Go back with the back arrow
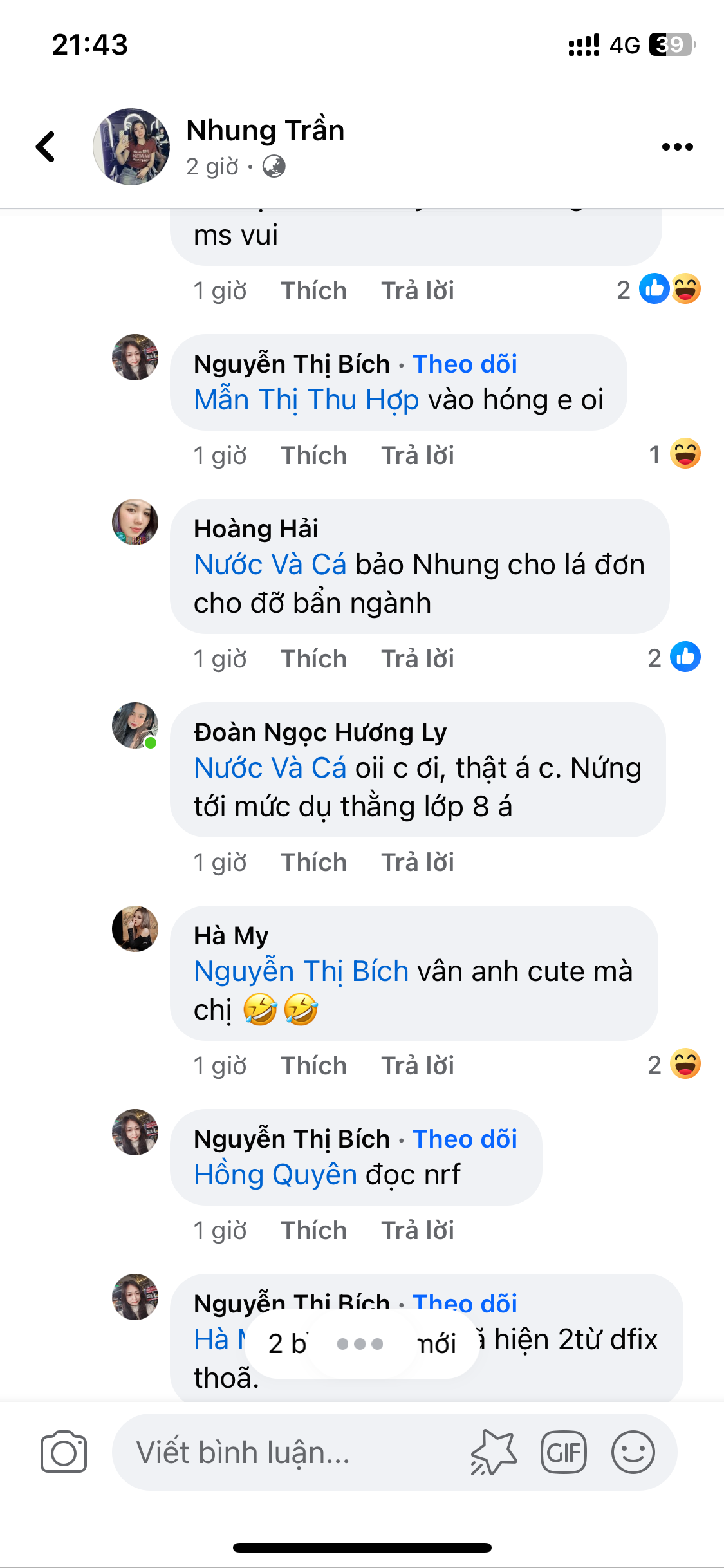This screenshot has height=1568, width=724. tap(46, 147)
